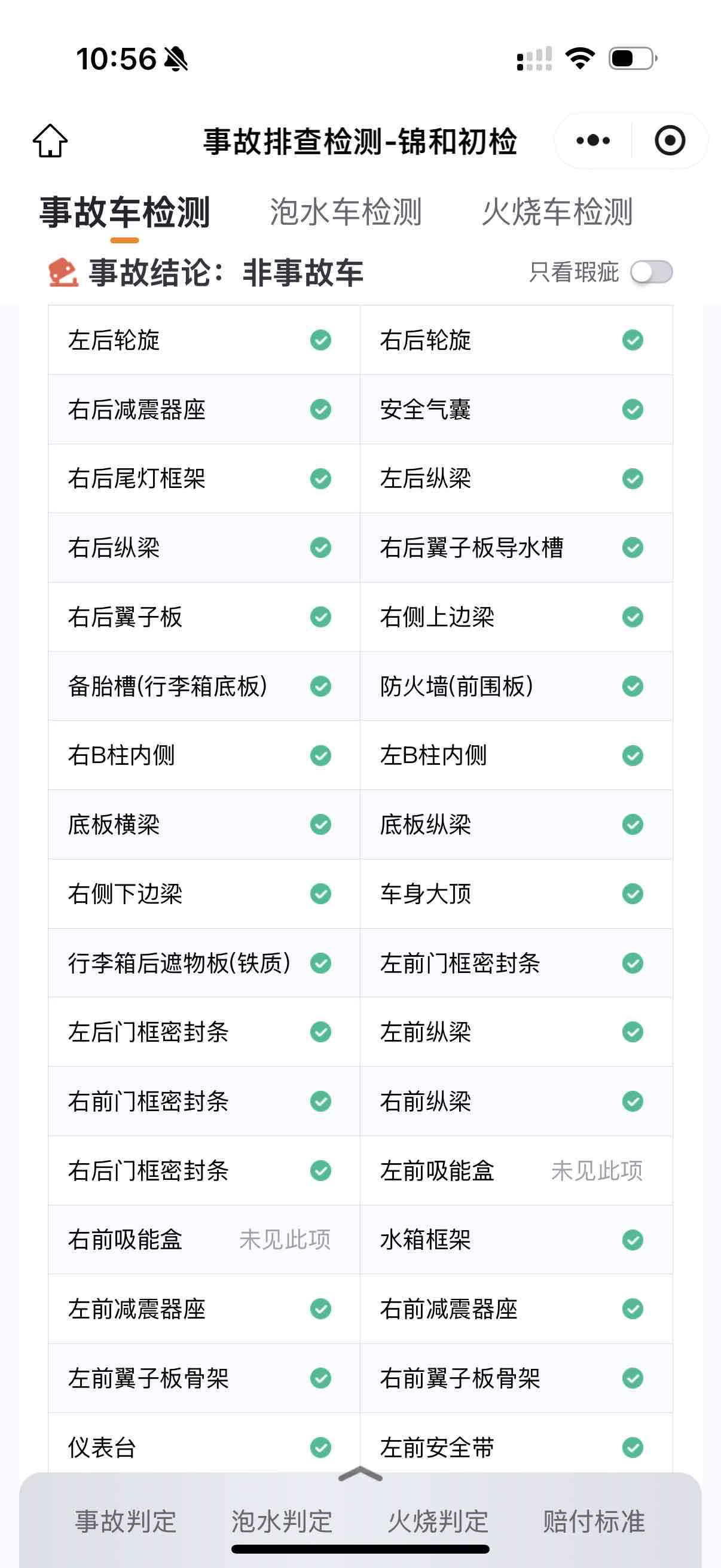Open 事故判定 section

126,1521
